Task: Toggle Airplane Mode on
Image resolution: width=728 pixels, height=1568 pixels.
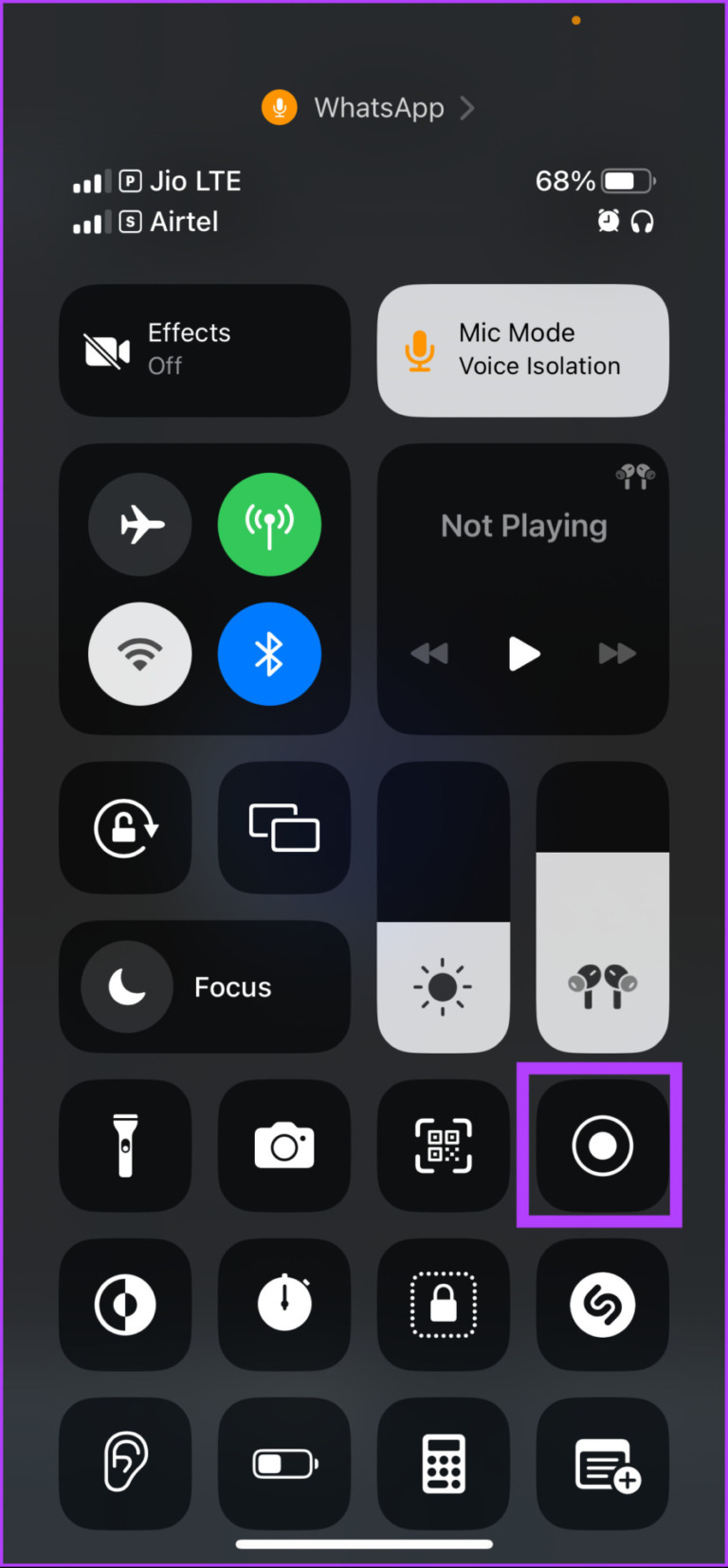Action: (140, 524)
